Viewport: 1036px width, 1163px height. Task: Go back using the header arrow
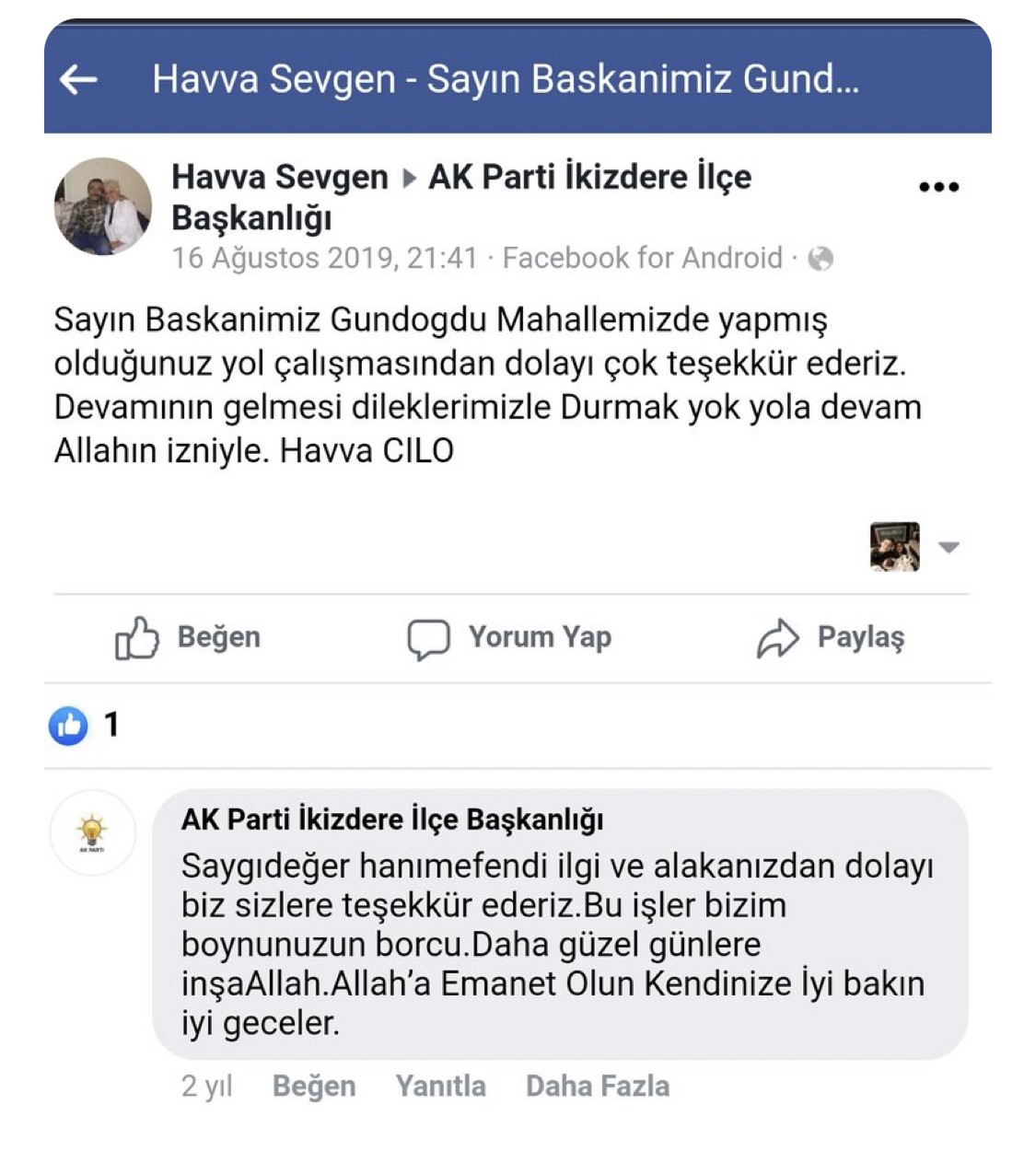[79, 80]
